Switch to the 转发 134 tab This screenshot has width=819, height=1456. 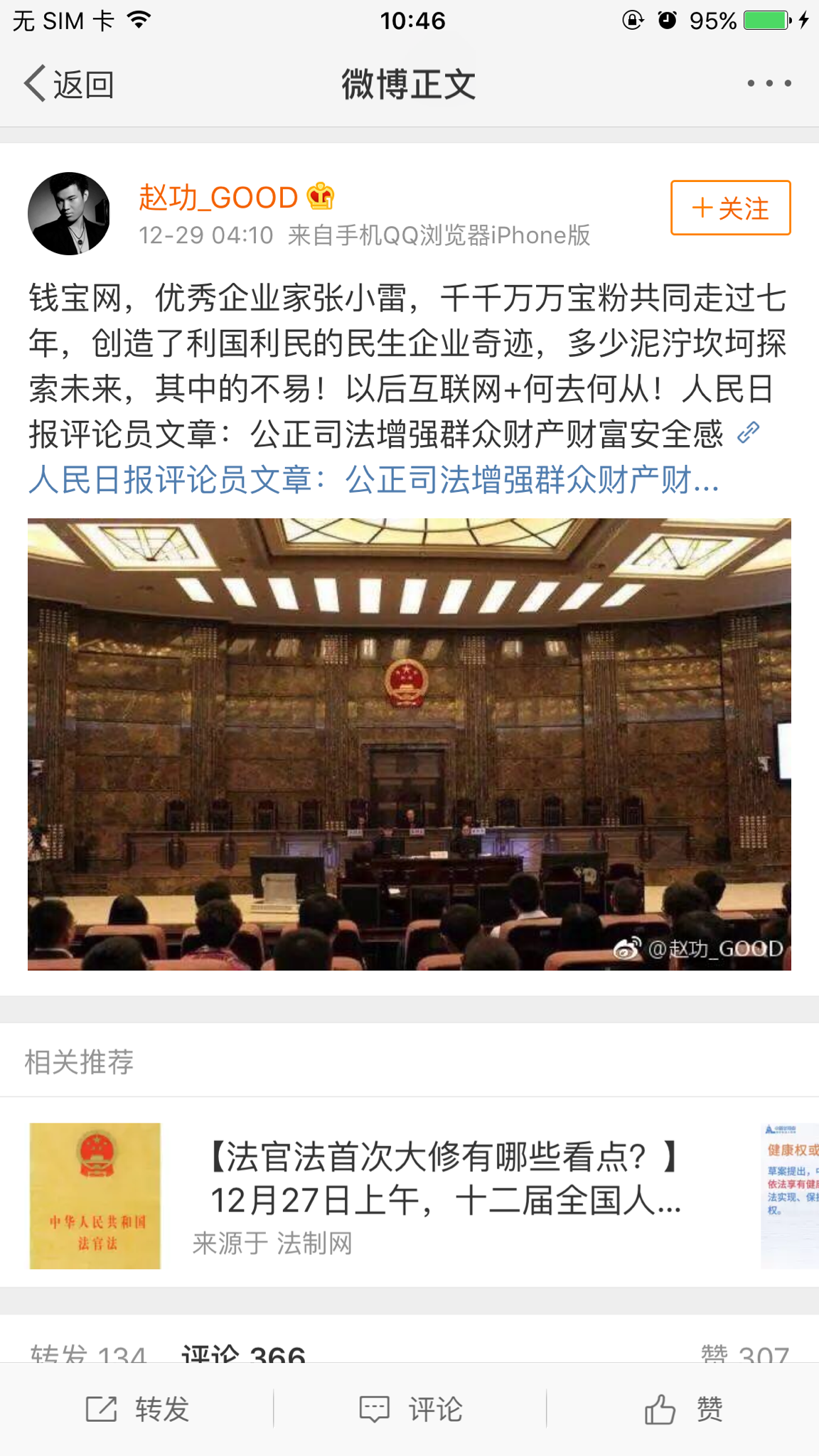point(89,1354)
